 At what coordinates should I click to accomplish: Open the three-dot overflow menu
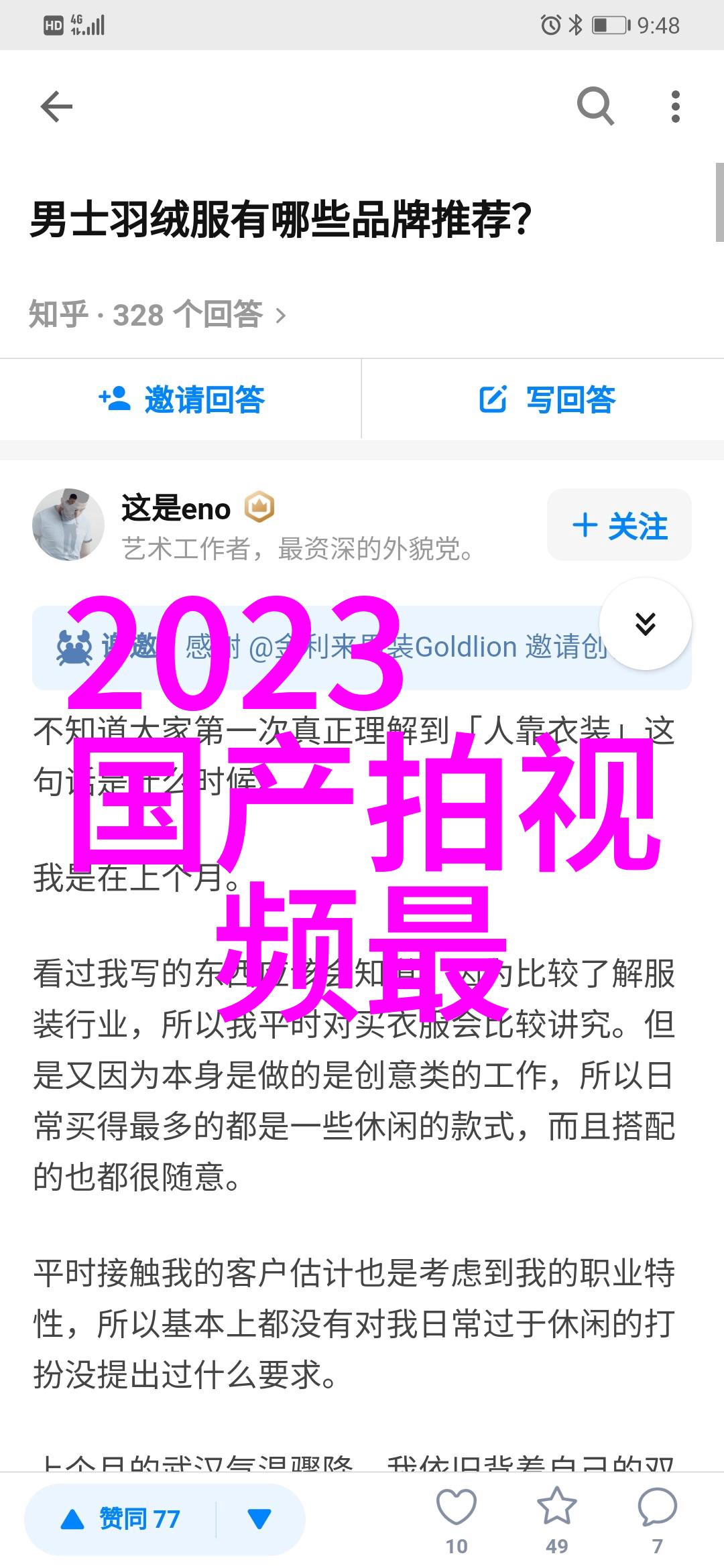[675, 107]
